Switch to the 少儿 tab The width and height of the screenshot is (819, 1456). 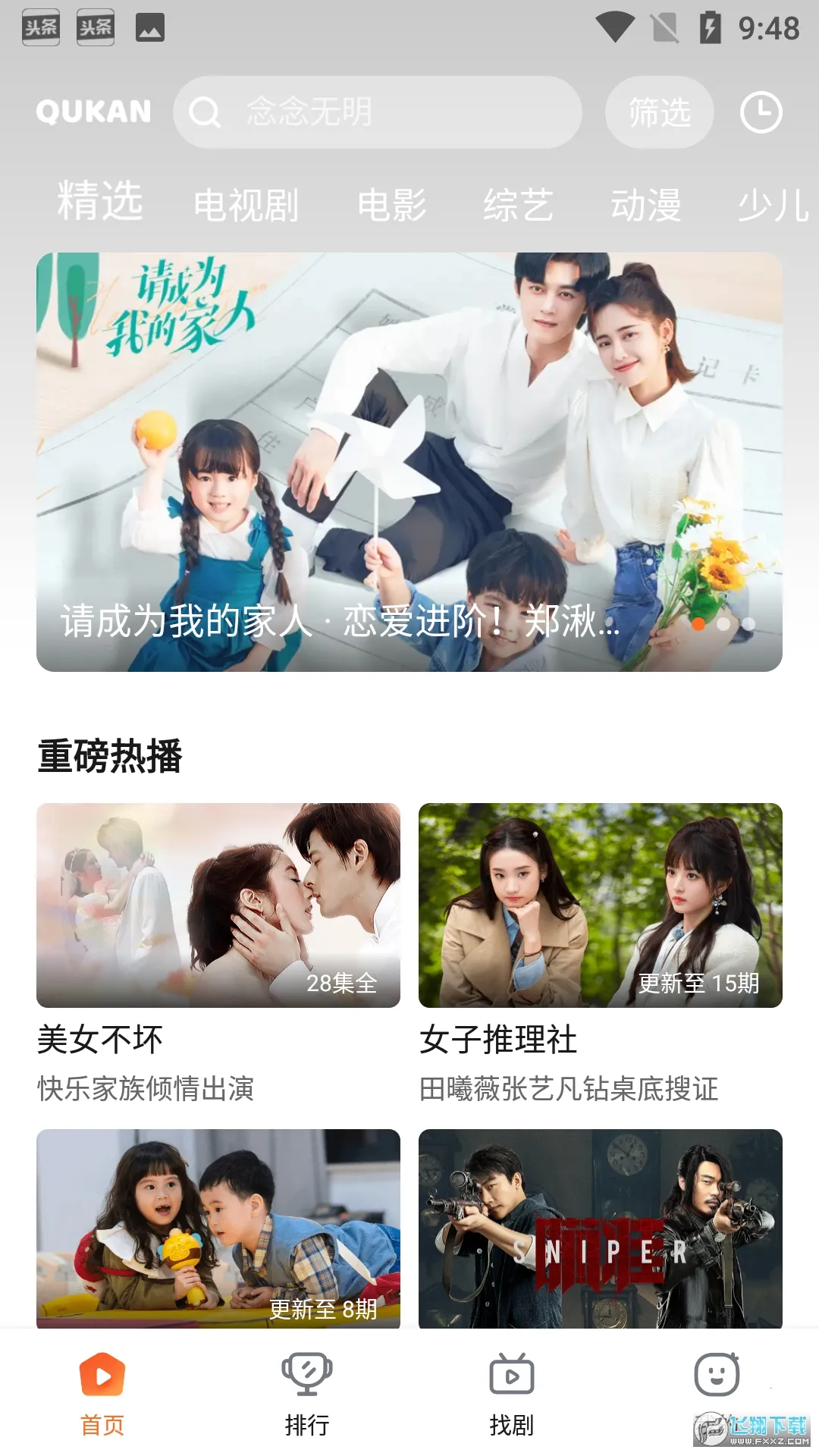773,206
